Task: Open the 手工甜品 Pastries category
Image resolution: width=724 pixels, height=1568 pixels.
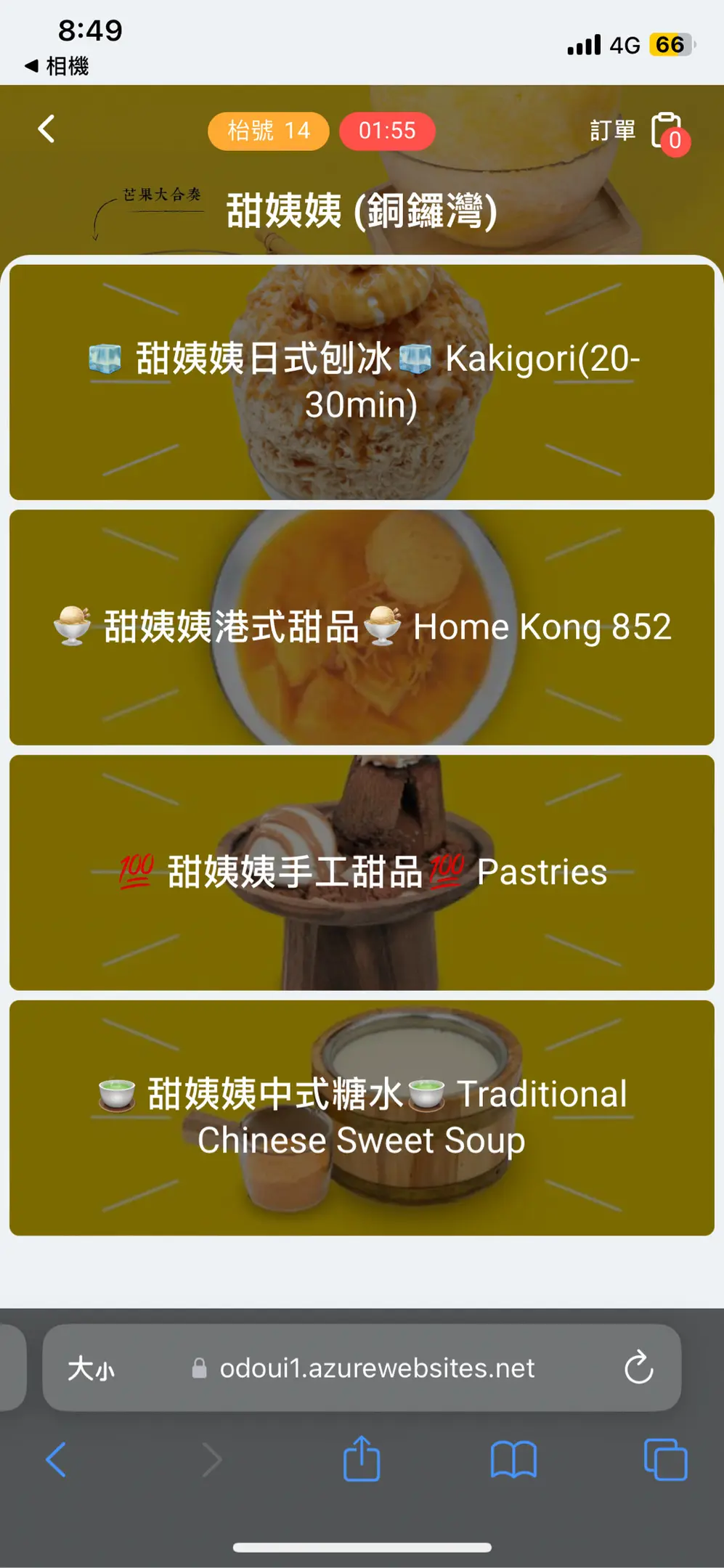Action: click(x=362, y=873)
